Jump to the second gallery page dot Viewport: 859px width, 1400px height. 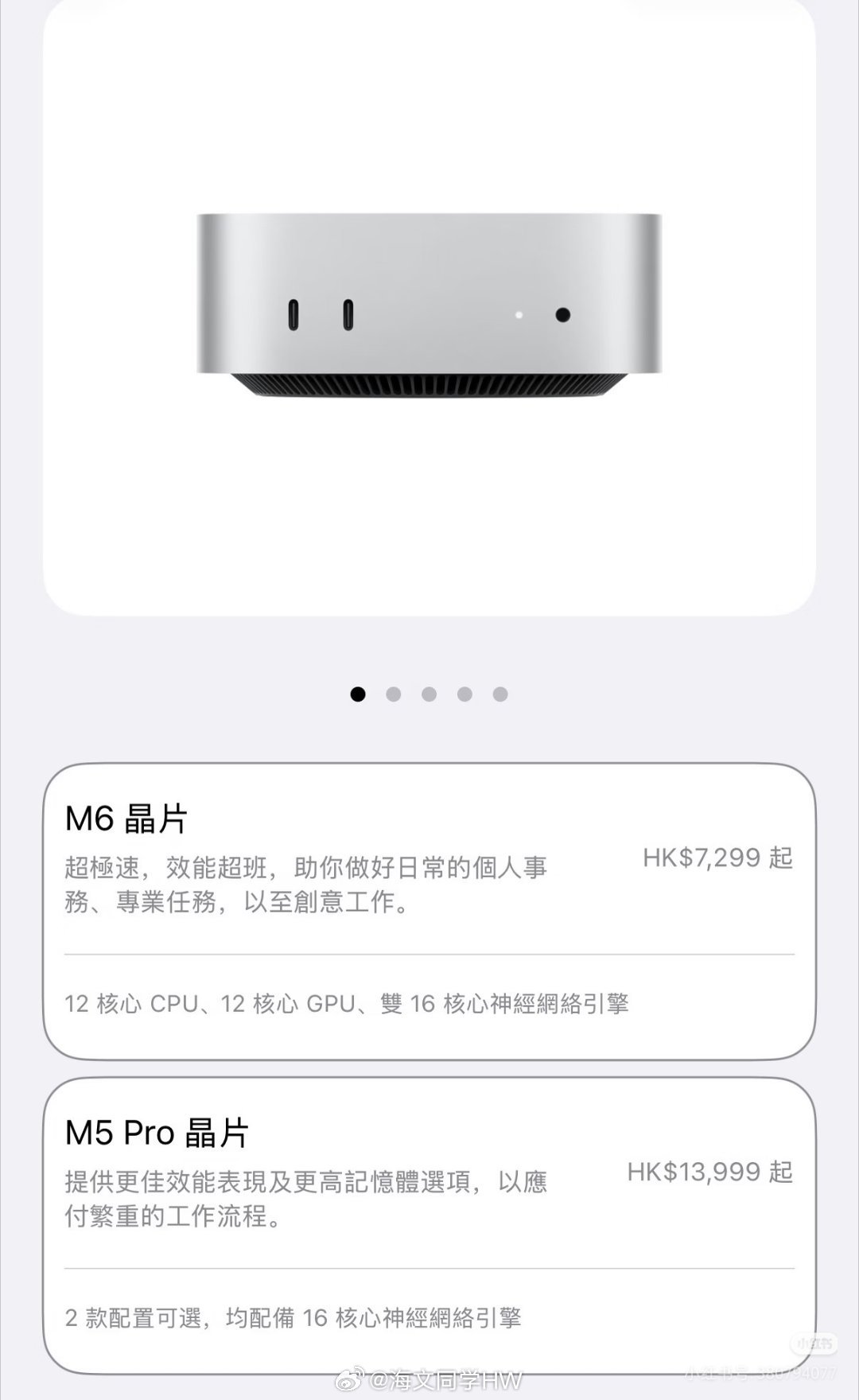pyautogui.click(x=393, y=694)
